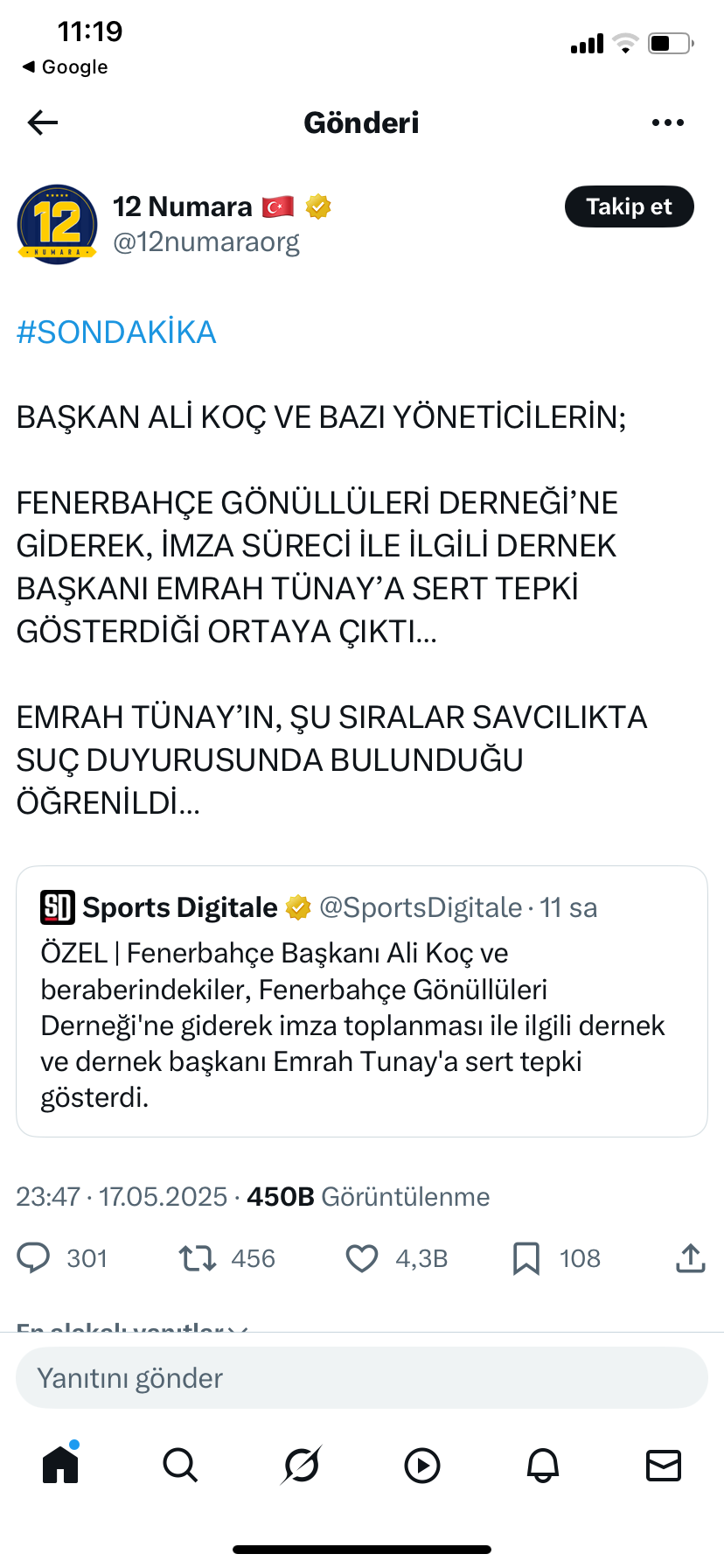
Task: Open the Messages envelope tab
Action: point(663,1465)
